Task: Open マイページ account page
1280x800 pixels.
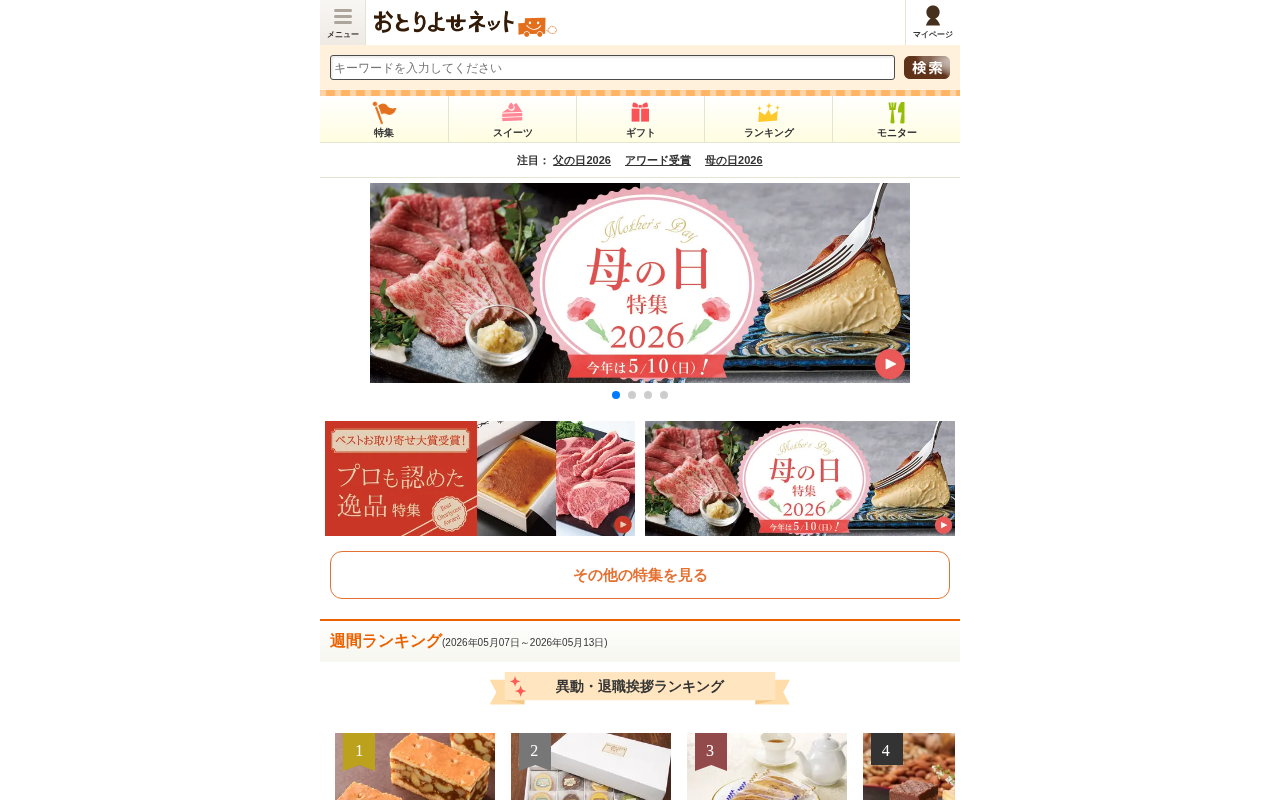Action: pos(932,22)
